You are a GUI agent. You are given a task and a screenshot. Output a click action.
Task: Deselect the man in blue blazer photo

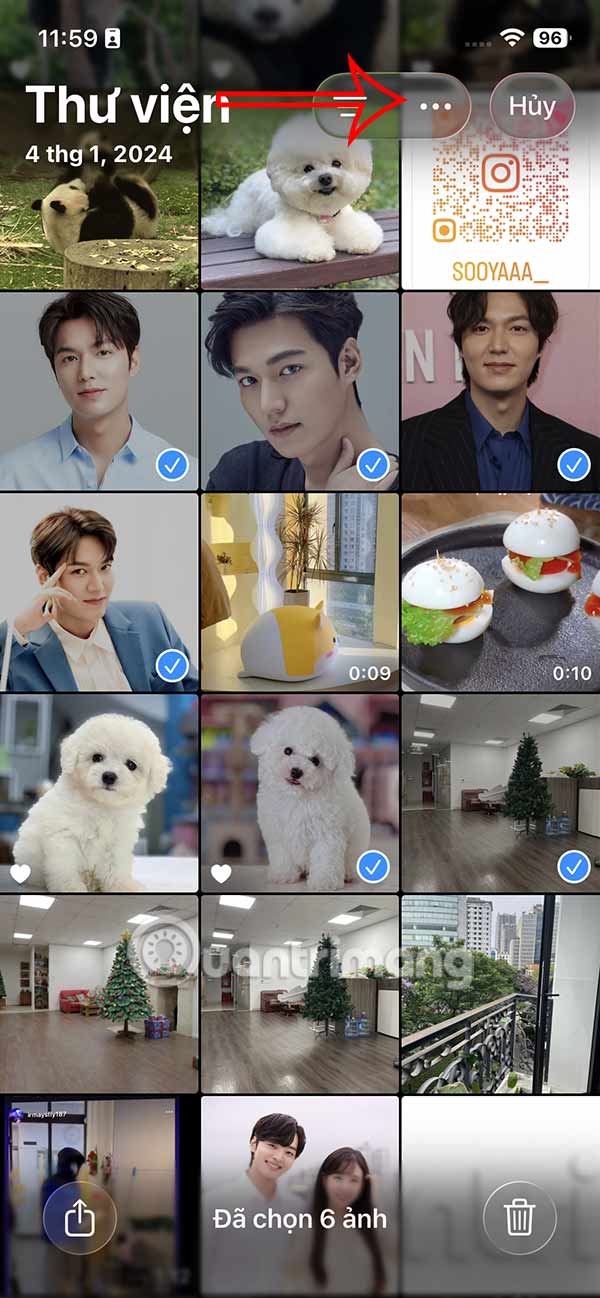(x=98, y=592)
